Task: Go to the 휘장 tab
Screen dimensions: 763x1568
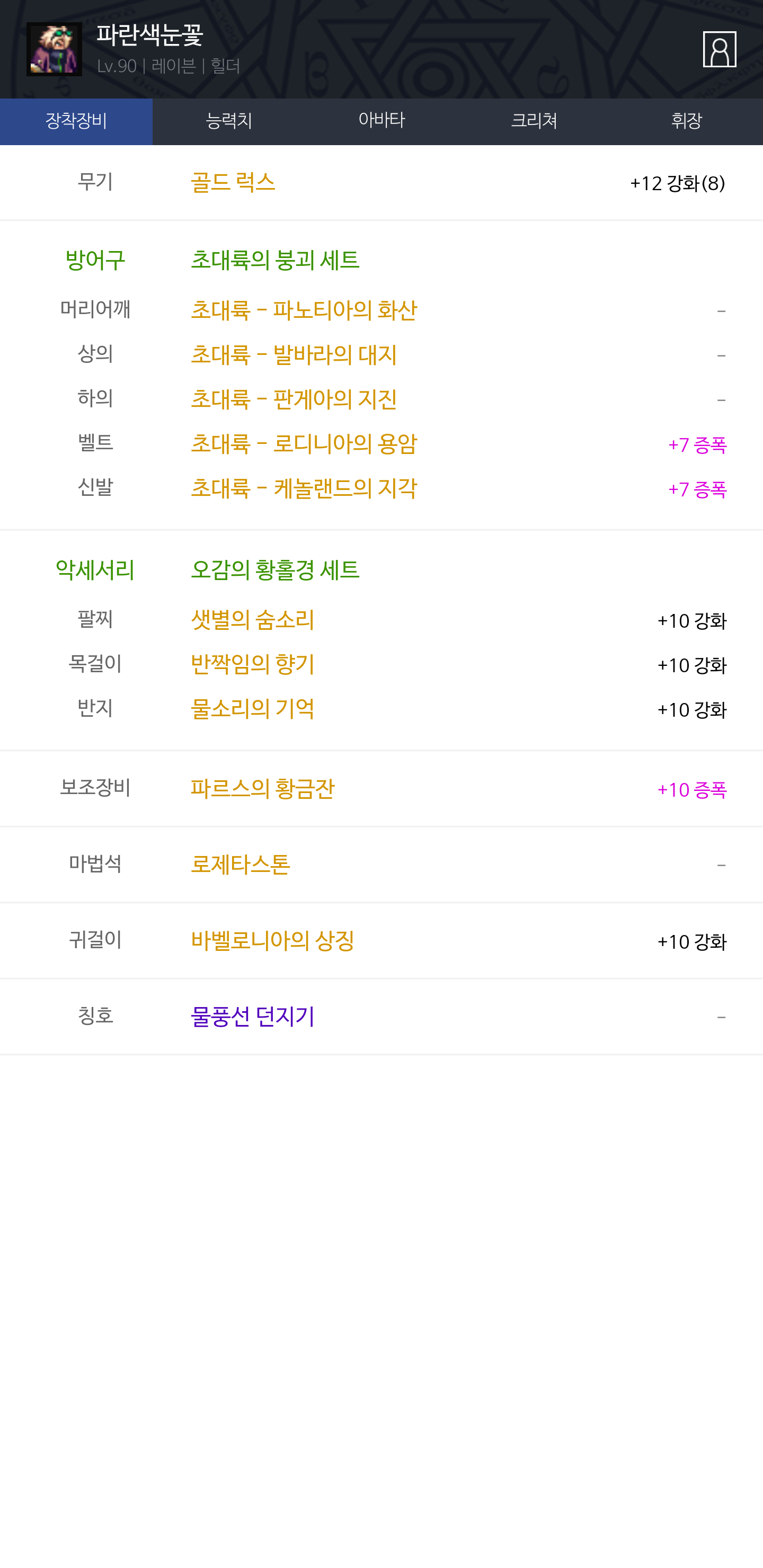Action: tap(686, 121)
